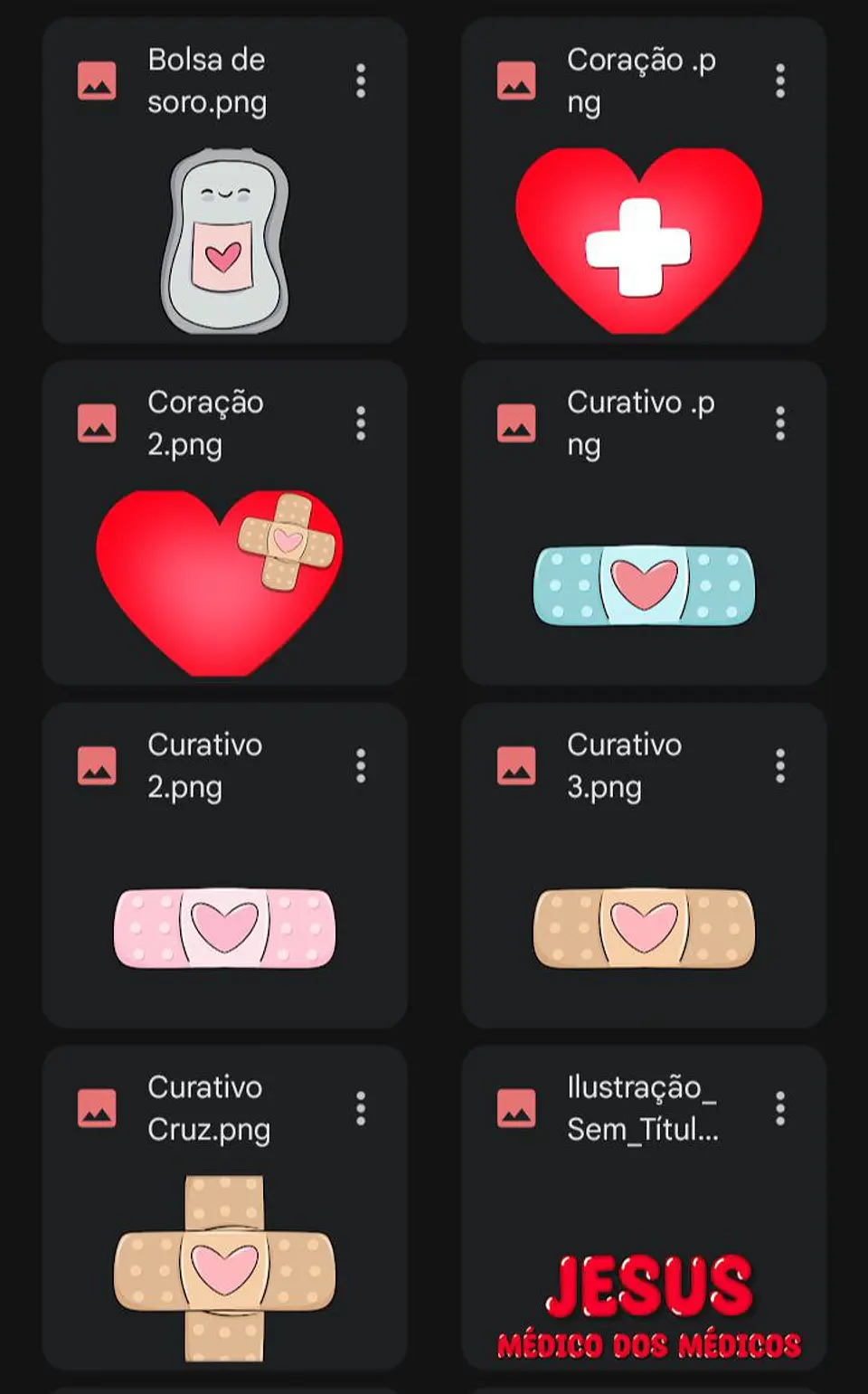Show the overflow menu for Ilustração_Sem_Títul...

click(x=780, y=1108)
